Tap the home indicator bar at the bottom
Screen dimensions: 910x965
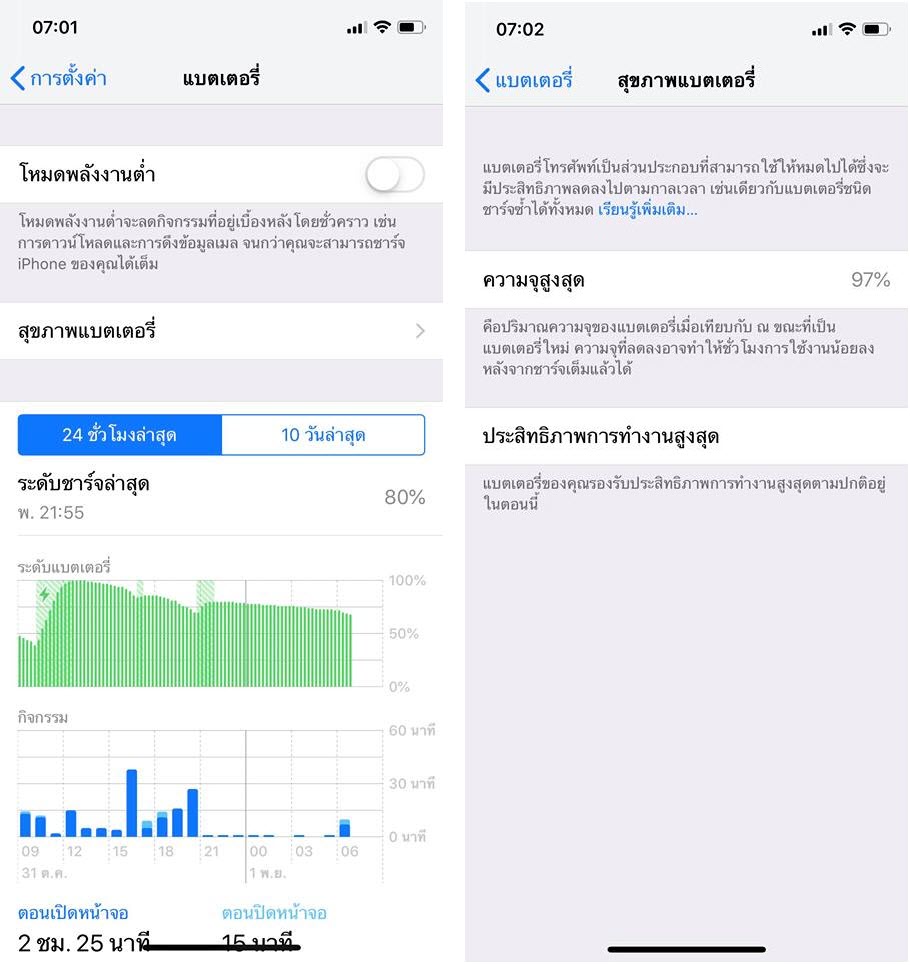(686, 948)
